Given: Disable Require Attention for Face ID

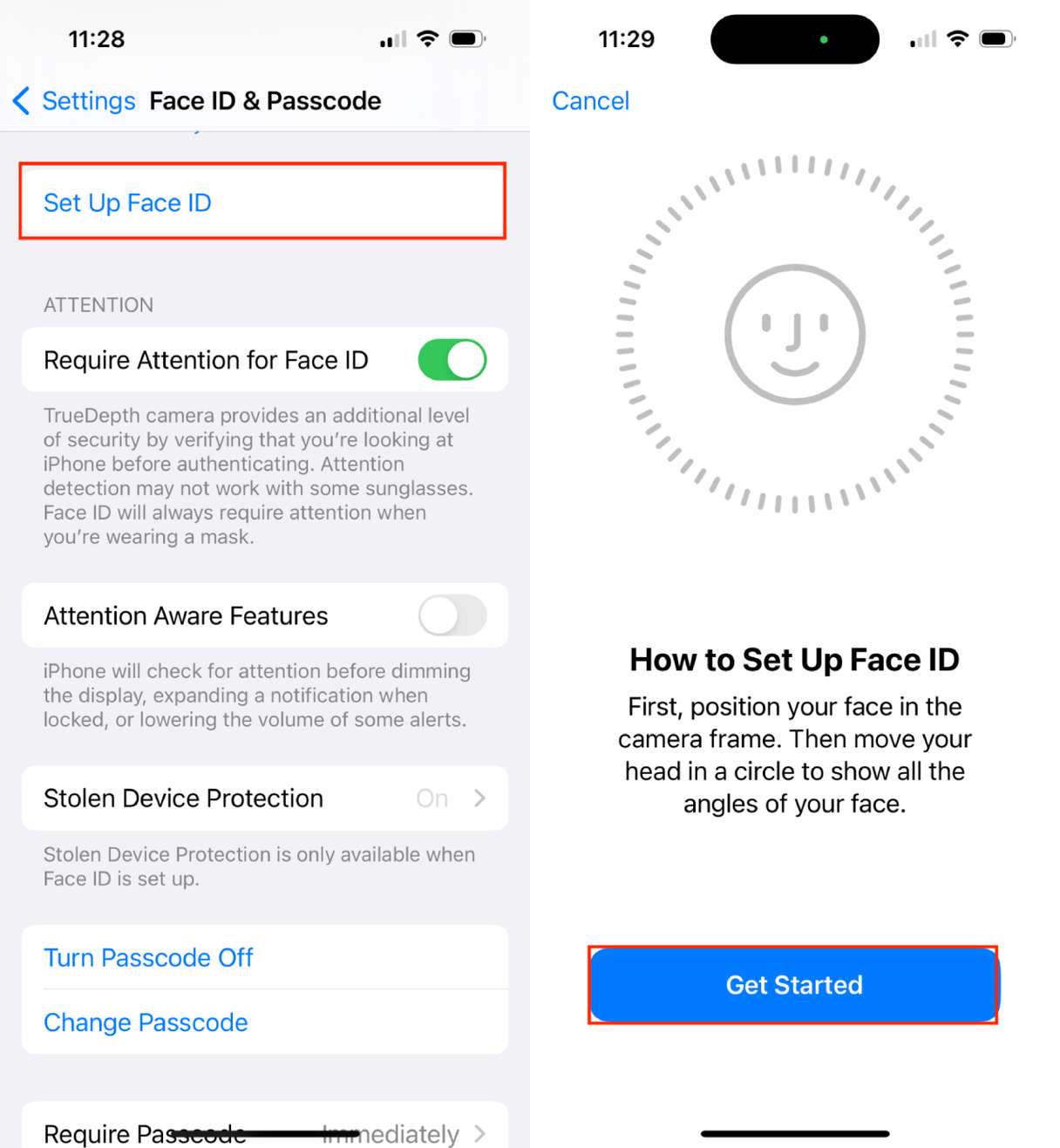Looking at the screenshot, I should 452,360.
